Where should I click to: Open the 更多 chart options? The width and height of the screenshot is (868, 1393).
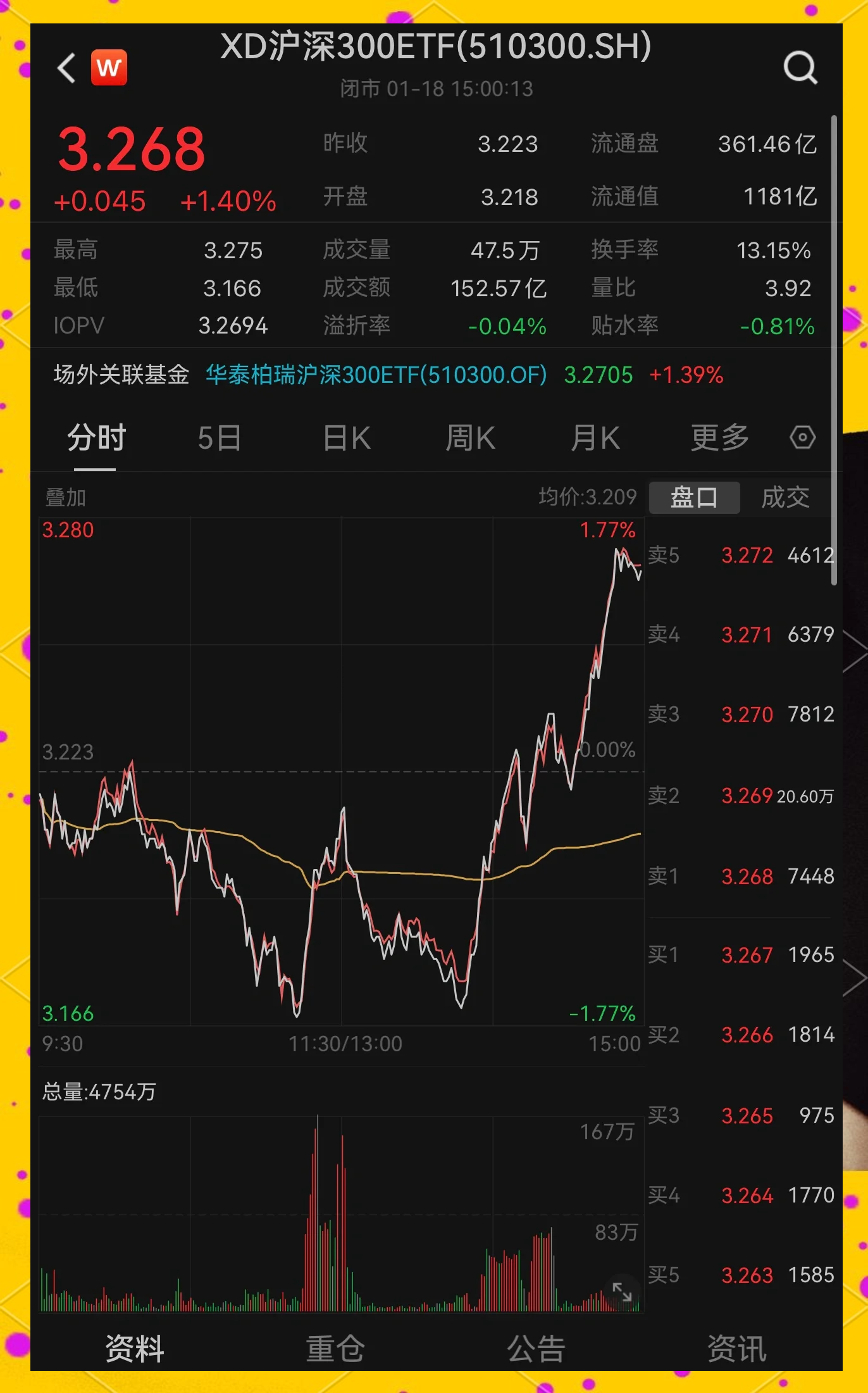click(719, 438)
